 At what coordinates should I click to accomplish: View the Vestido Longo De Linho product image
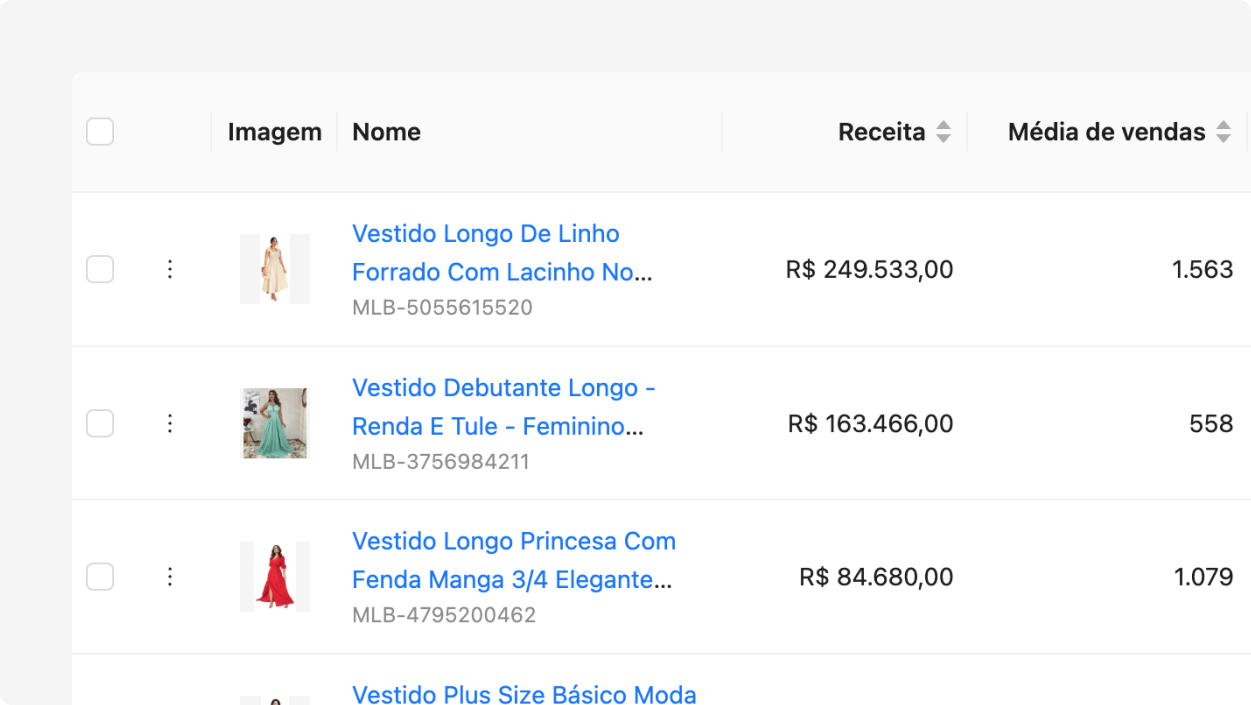click(x=274, y=269)
